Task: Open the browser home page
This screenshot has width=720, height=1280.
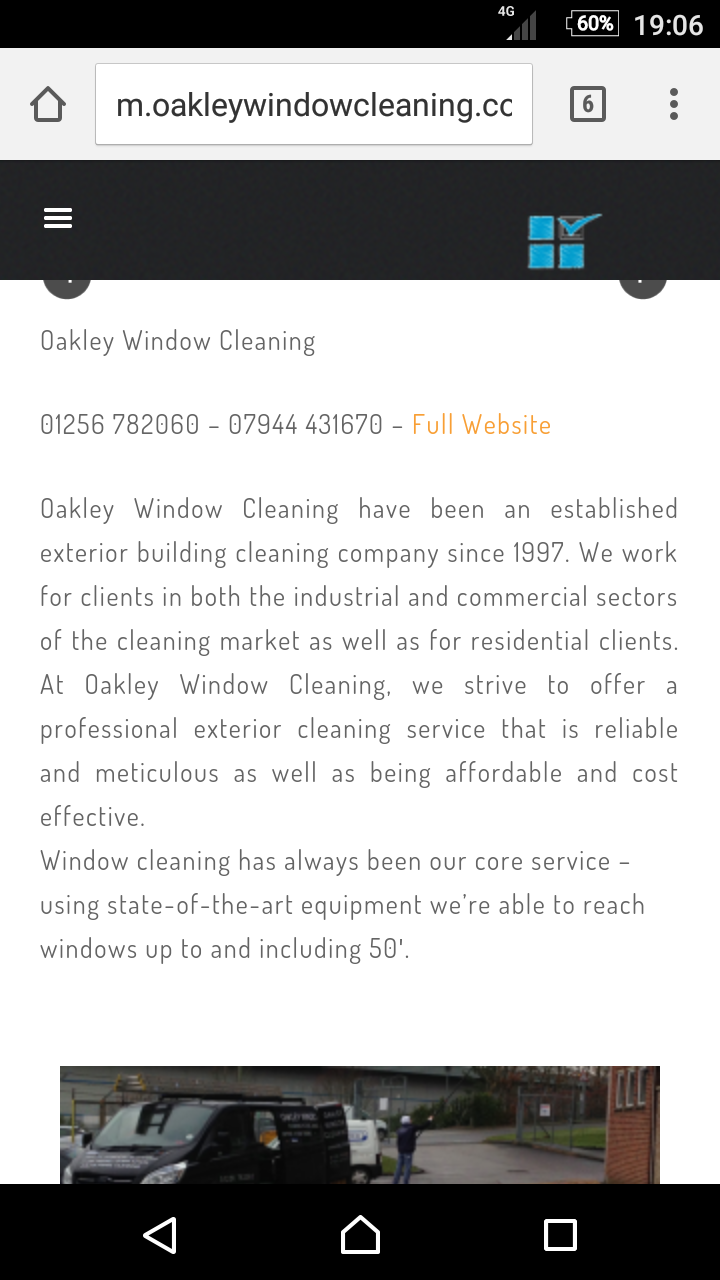Action: pyautogui.click(x=48, y=104)
